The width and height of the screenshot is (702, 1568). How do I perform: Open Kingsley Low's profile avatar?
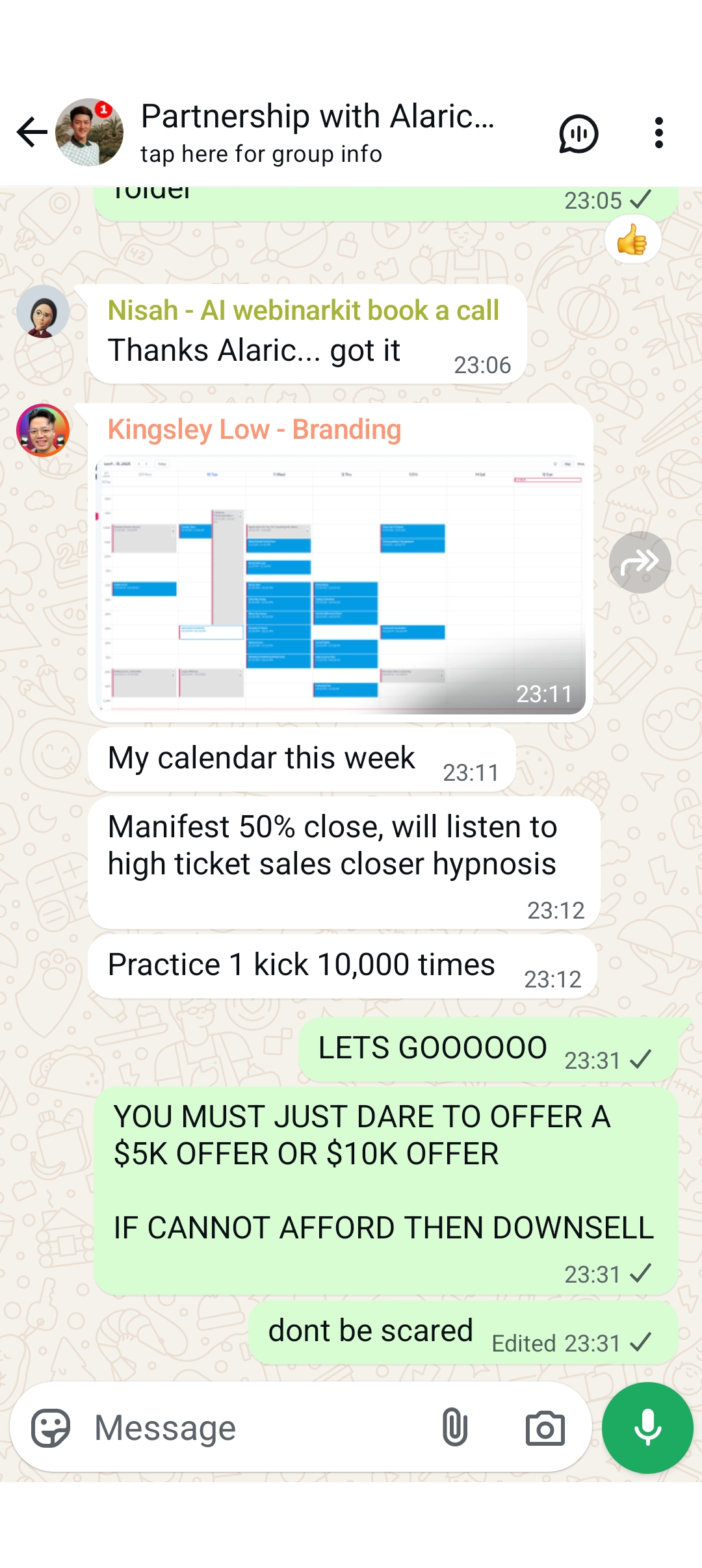(x=43, y=430)
